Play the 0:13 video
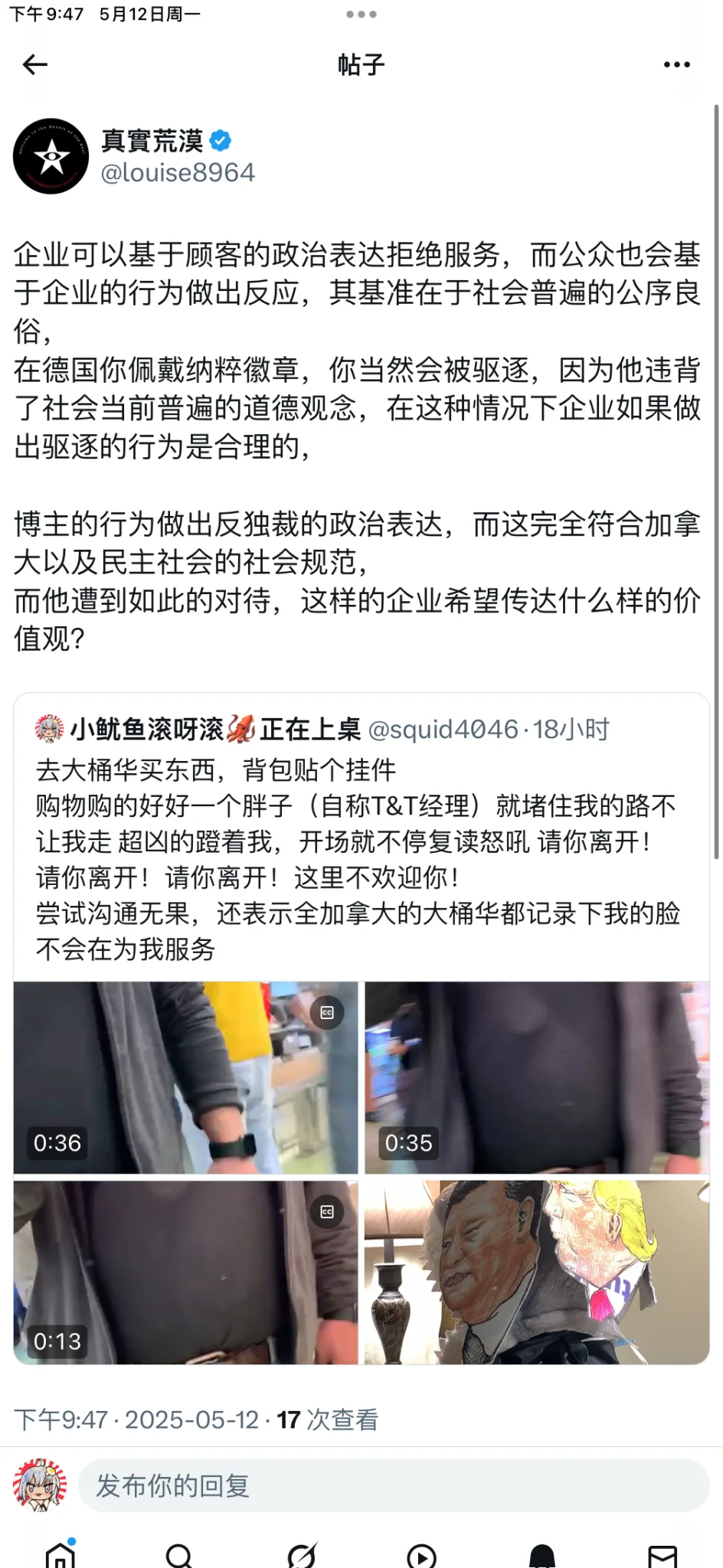Image resolution: width=723 pixels, height=1568 pixels. [185, 1272]
